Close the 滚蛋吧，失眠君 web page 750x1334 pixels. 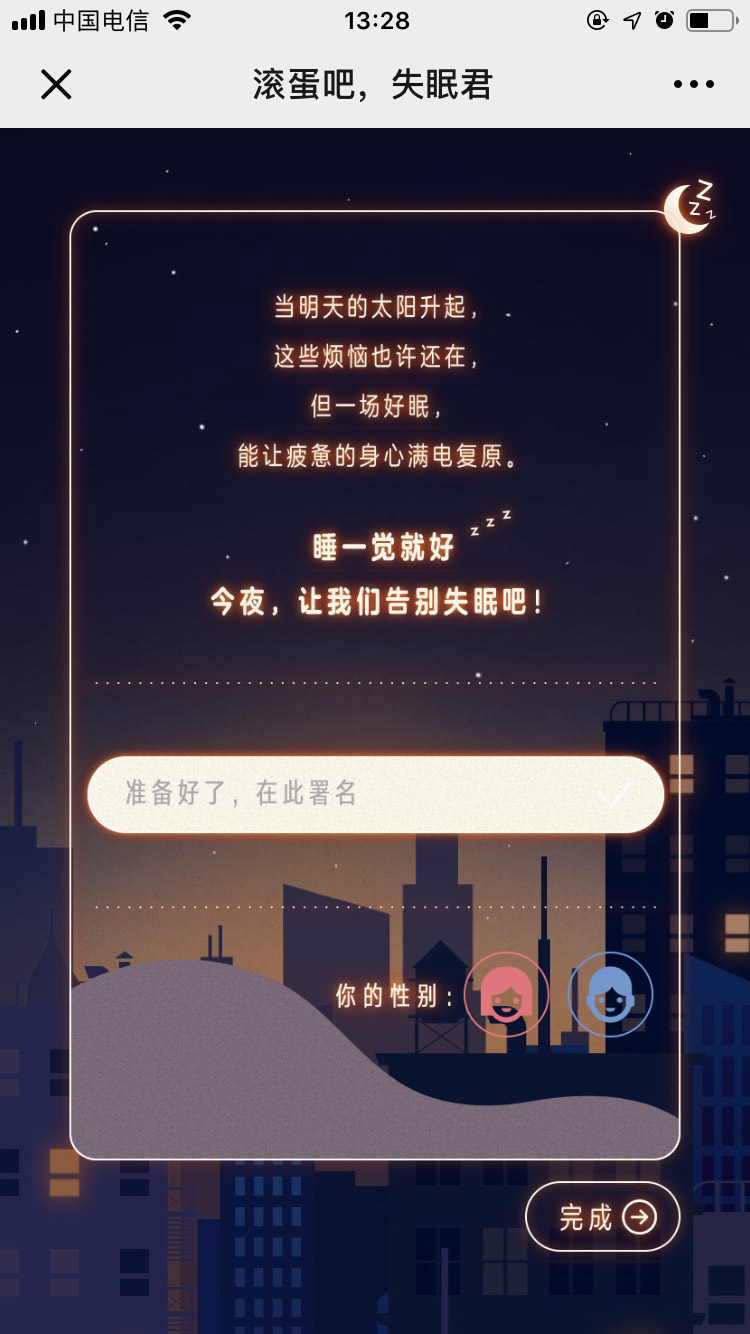click(x=56, y=85)
